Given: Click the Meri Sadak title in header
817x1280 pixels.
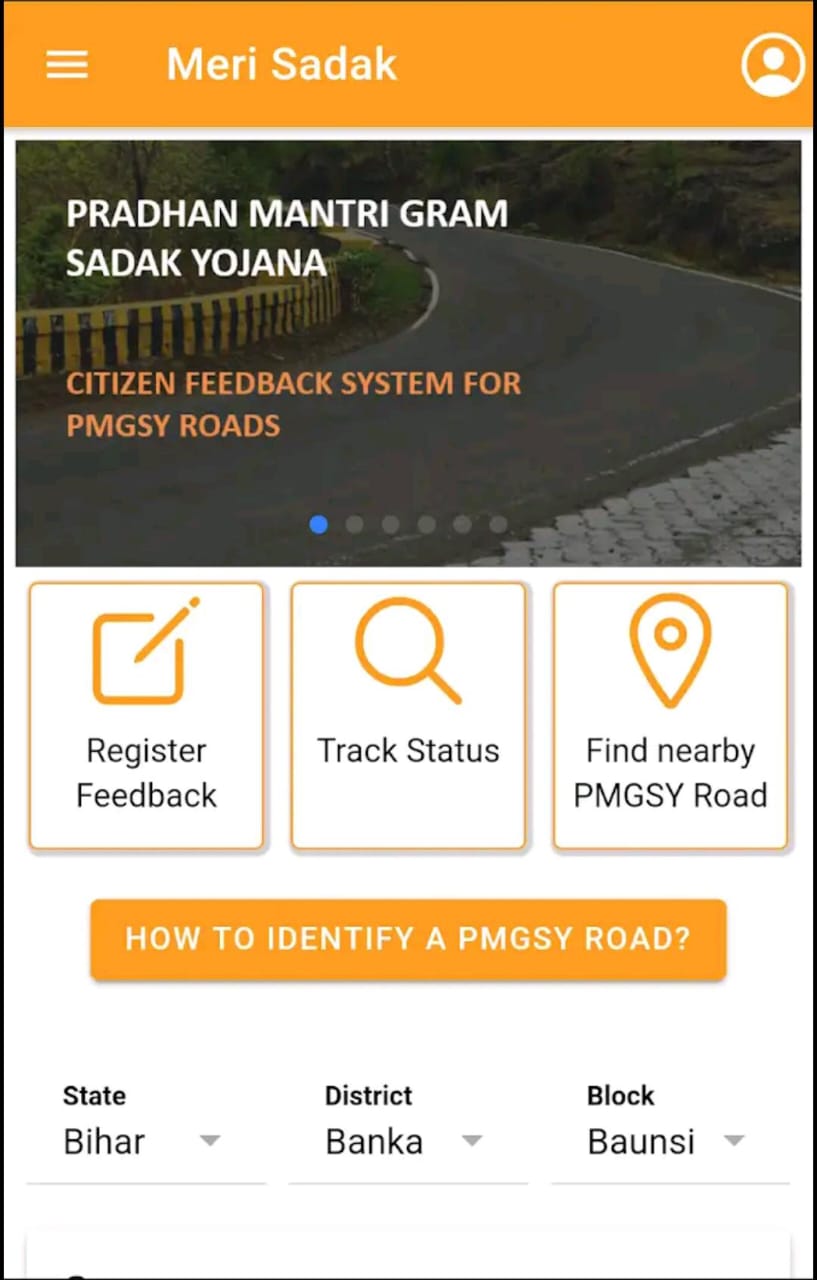Looking at the screenshot, I should coord(281,64).
